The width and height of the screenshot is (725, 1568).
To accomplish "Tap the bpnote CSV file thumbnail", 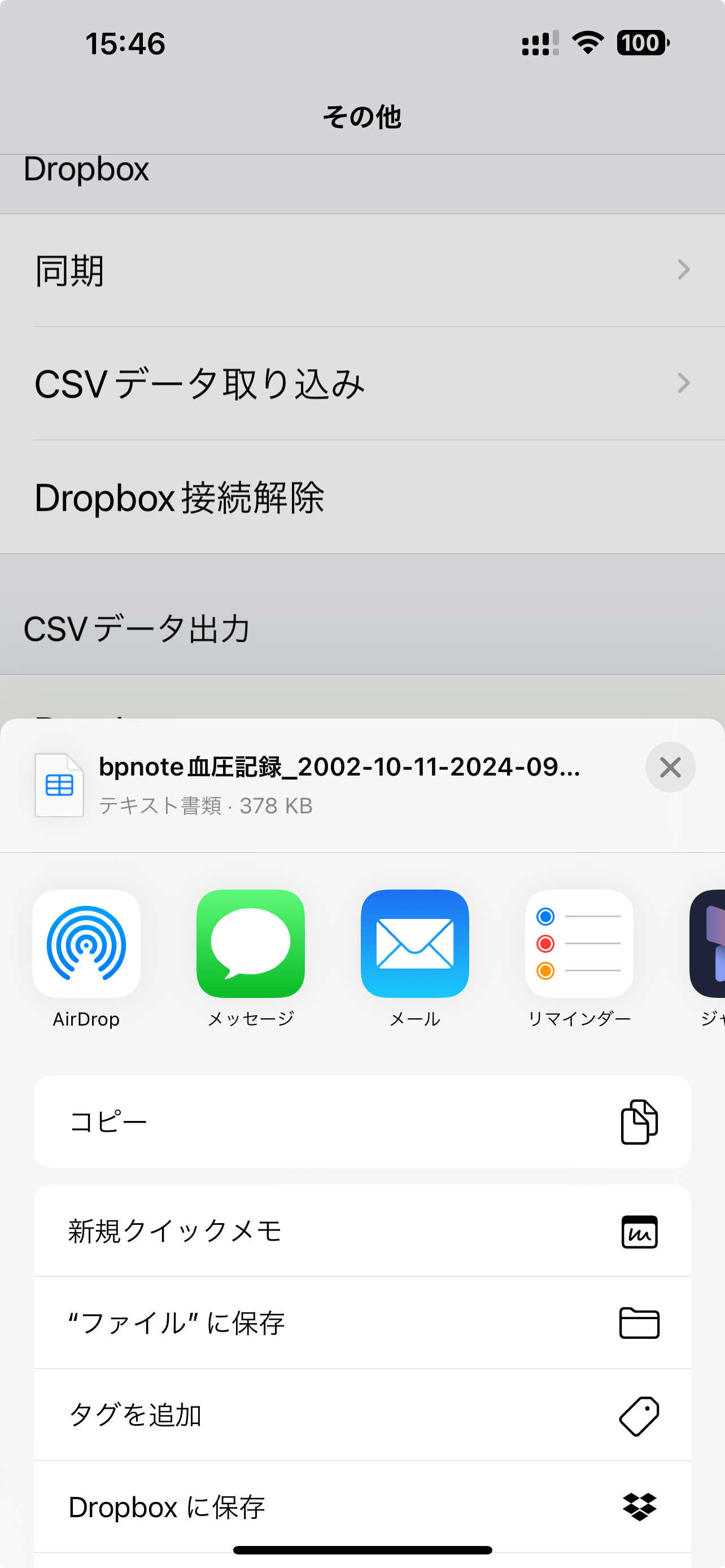I will click(x=59, y=785).
